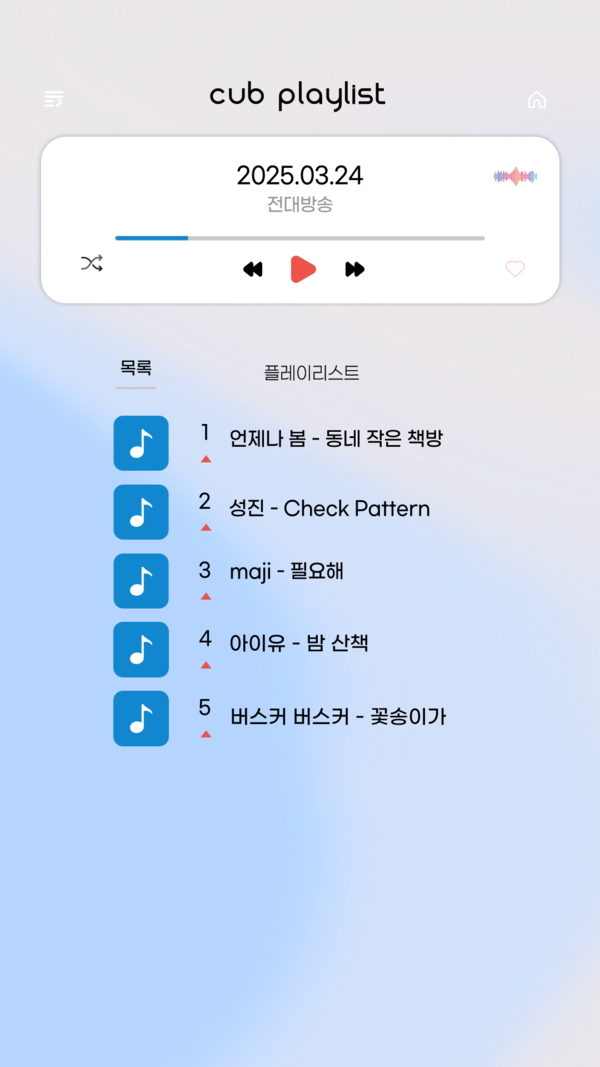Skip to the next track
This screenshot has height=1067, width=600.
(x=355, y=269)
